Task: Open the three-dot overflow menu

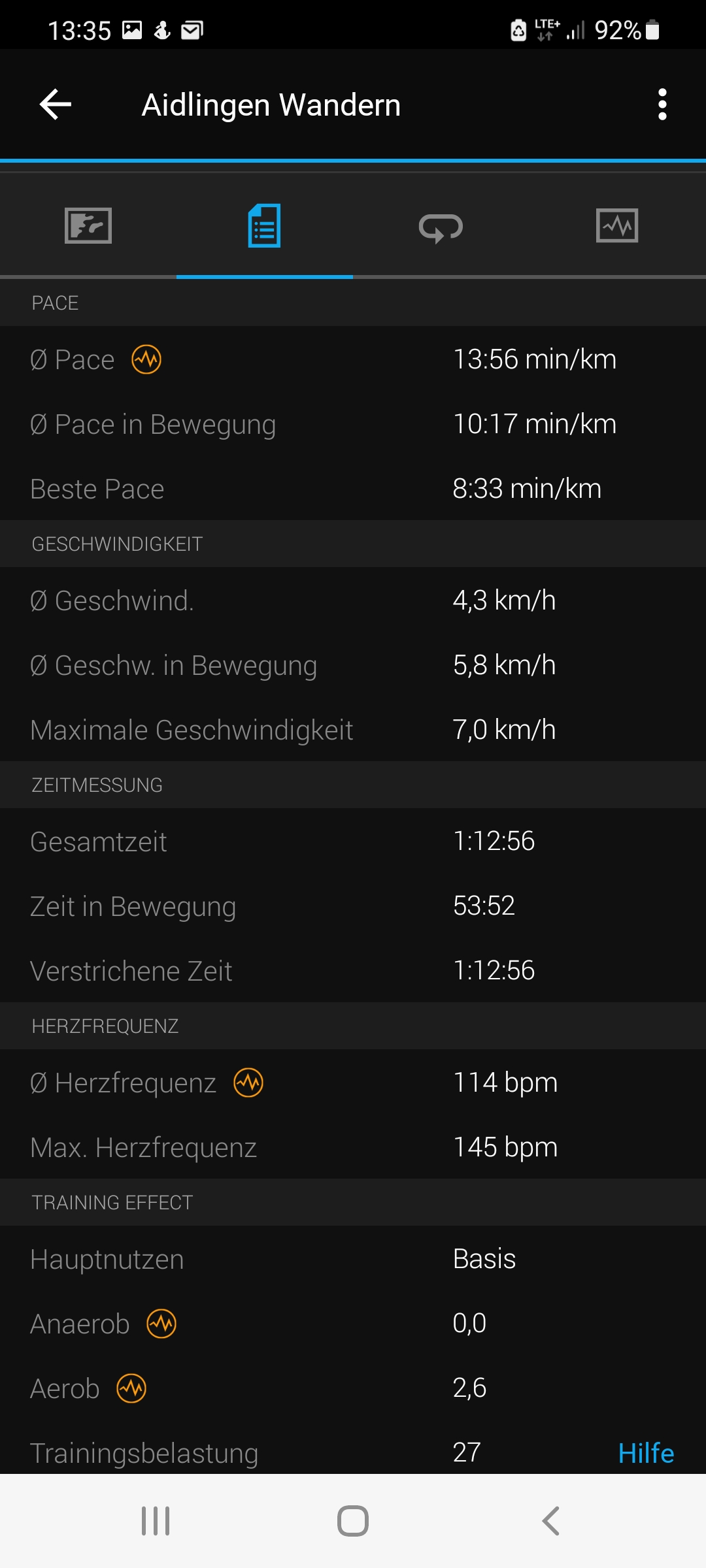Action: point(662,105)
